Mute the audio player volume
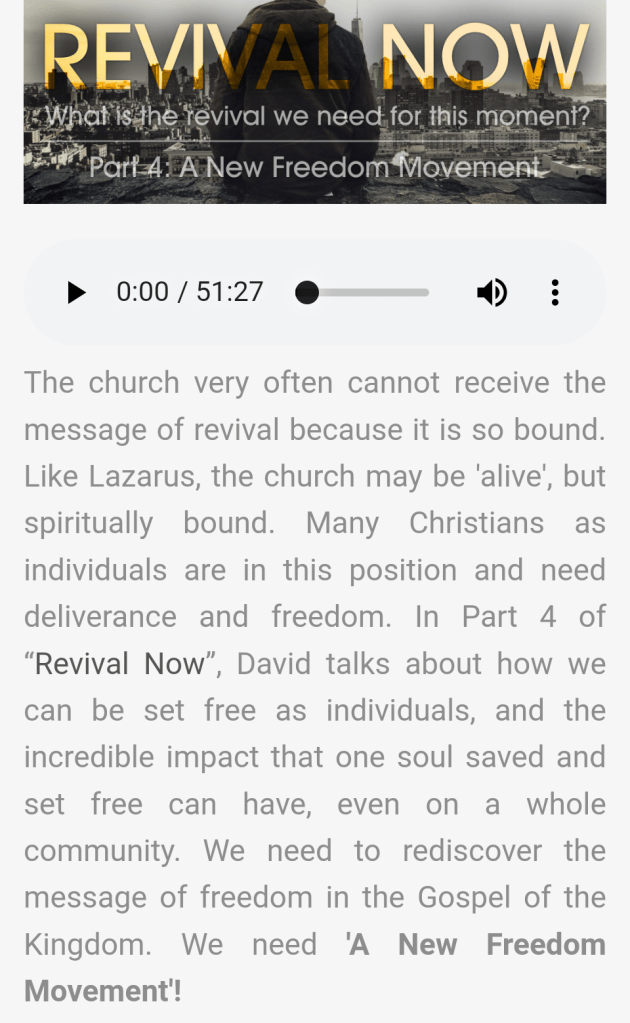Image resolution: width=630 pixels, height=1023 pixels. 491,292
